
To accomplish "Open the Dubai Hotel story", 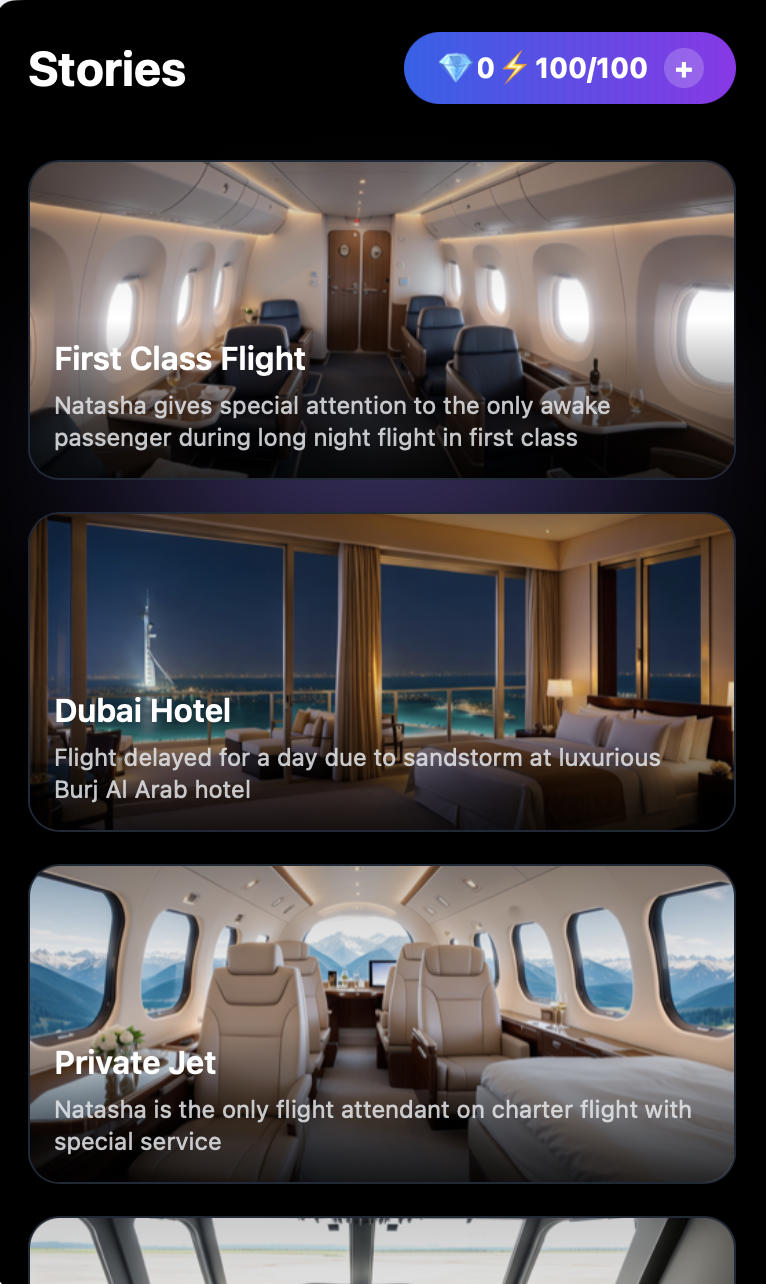I will (x=382, y=672).
